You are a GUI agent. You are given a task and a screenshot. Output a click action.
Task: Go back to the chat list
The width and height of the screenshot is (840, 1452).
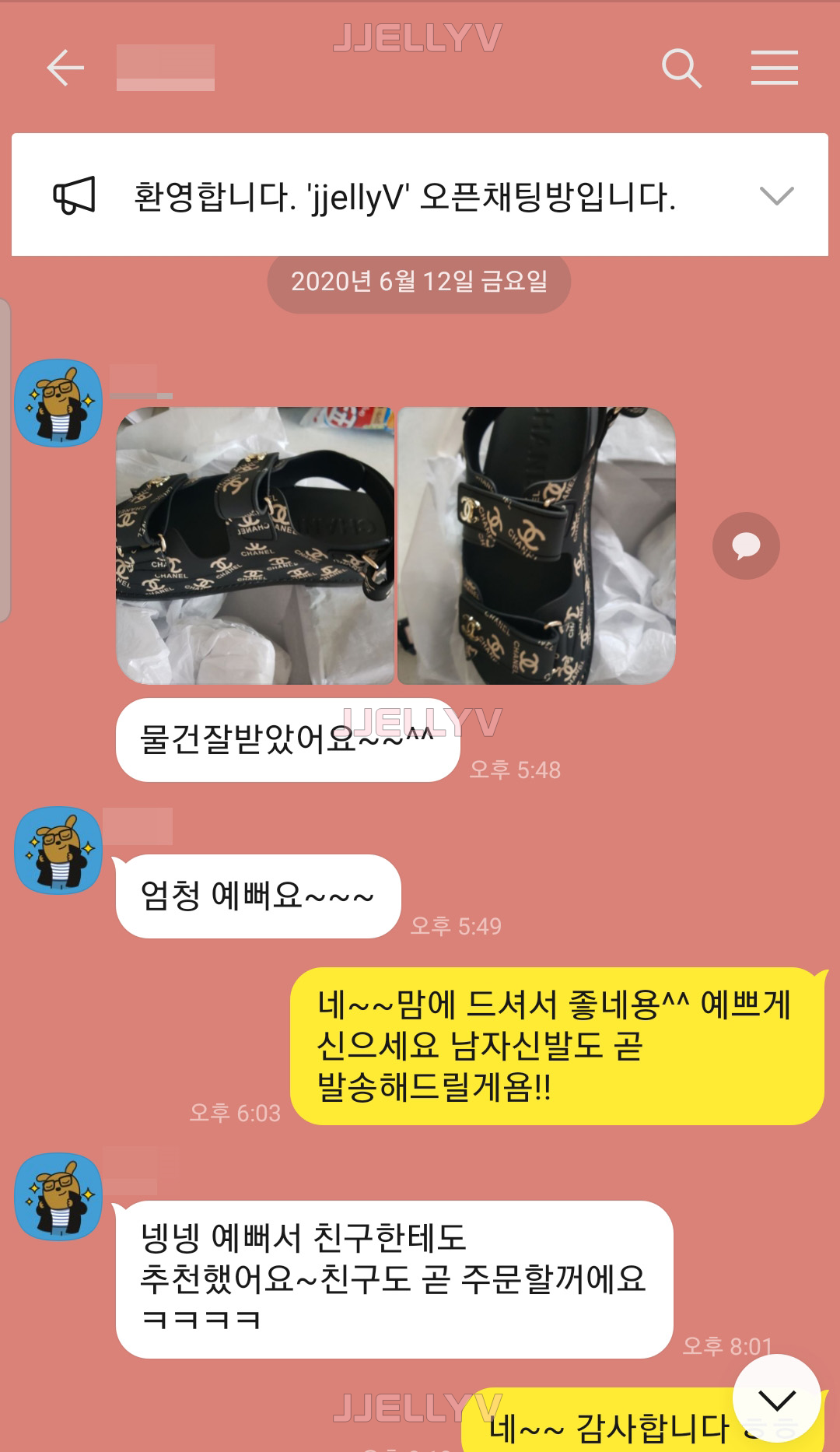65,68
